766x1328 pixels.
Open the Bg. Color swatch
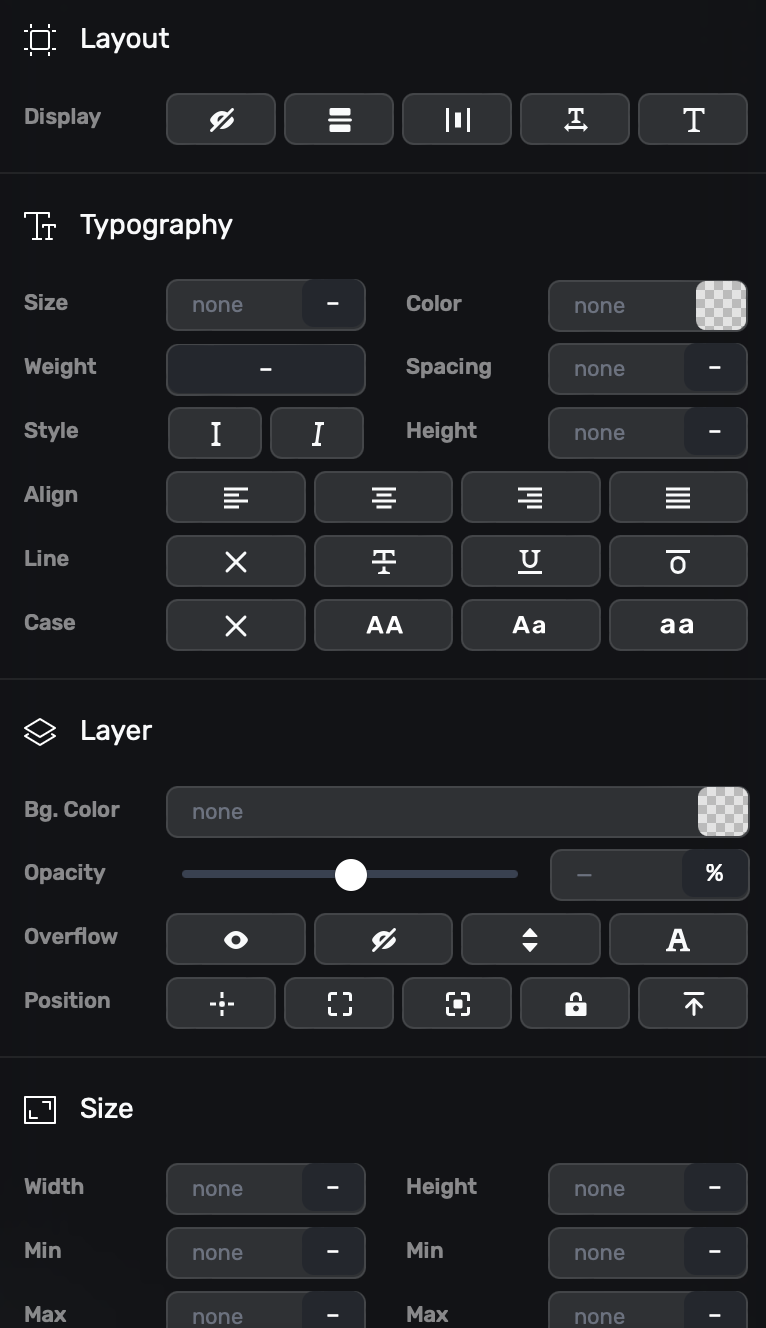click(723, 812)
